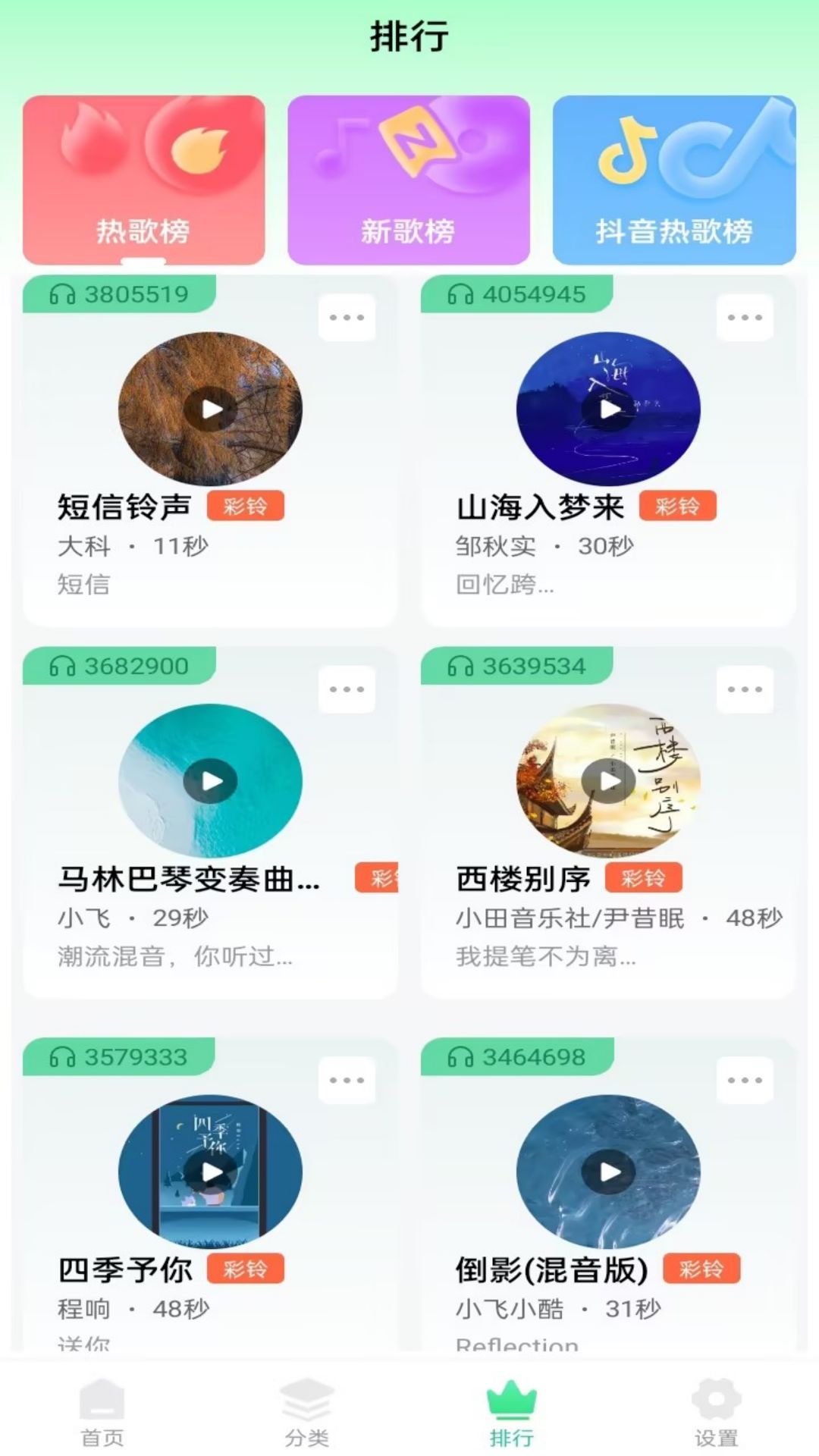Play 倒影(混音版) ringtone
Viewport: 819px width, 1456px height.
pos(609,1172)
